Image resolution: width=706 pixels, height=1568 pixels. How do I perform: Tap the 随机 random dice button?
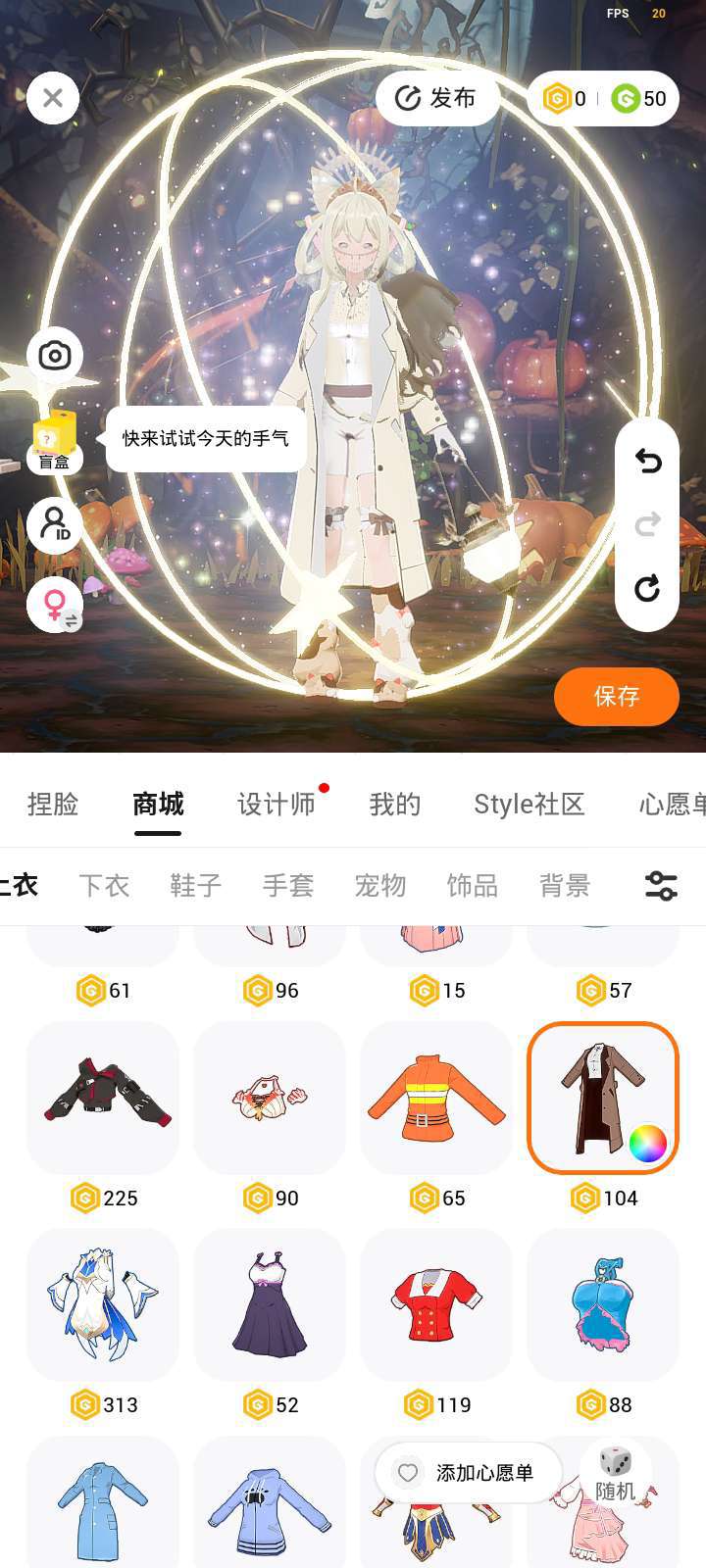click(x=616, y=1473)
